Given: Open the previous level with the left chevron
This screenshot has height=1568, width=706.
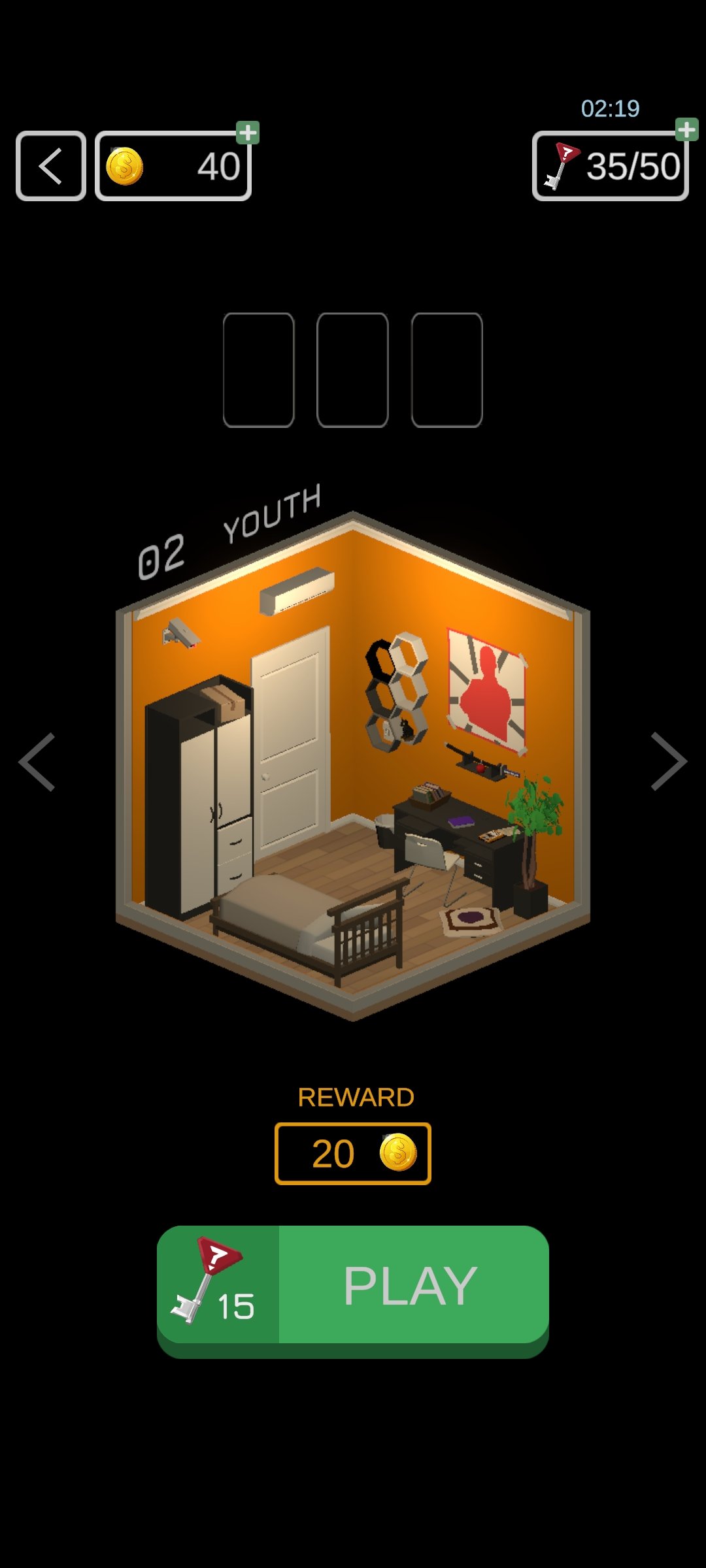Looking at the screenshot, I should pyautogui.click(x=36, y=761).
